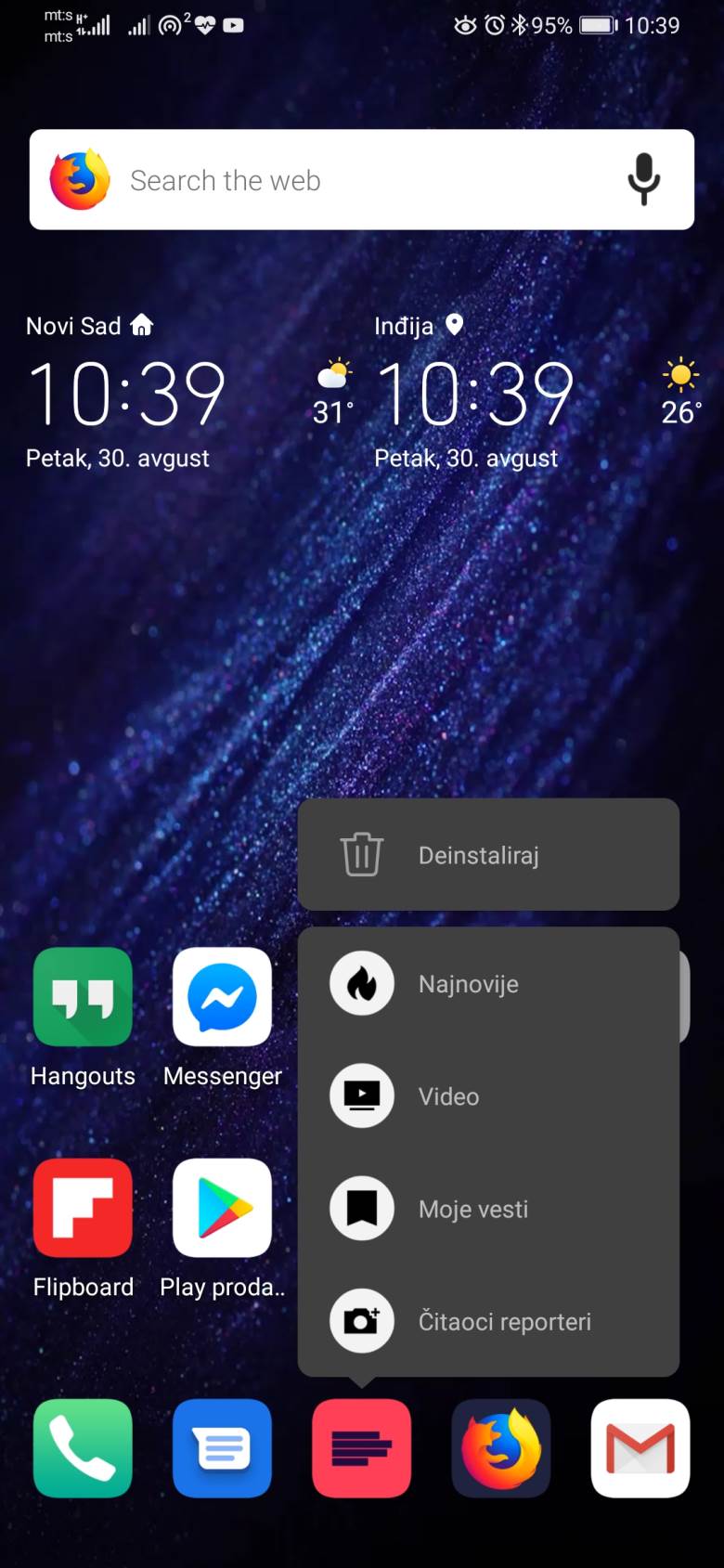Open Firefox from the search bar logo

tap(80, 179)
